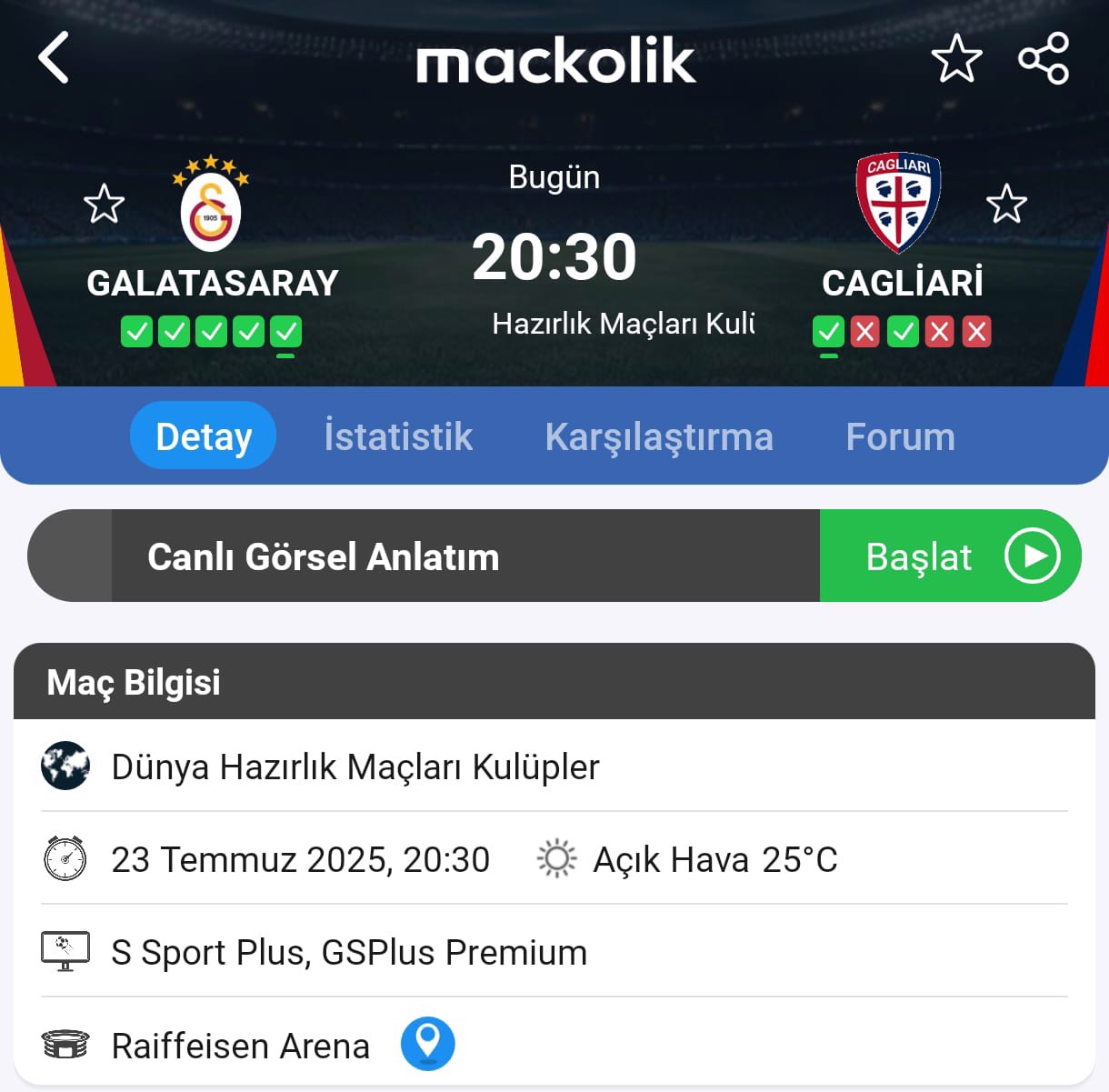Start Canlı Görsel Anlatım with Başlat
This screenshot has height=1092, width=1109.
pyautogui.click(x=950, y=556)
